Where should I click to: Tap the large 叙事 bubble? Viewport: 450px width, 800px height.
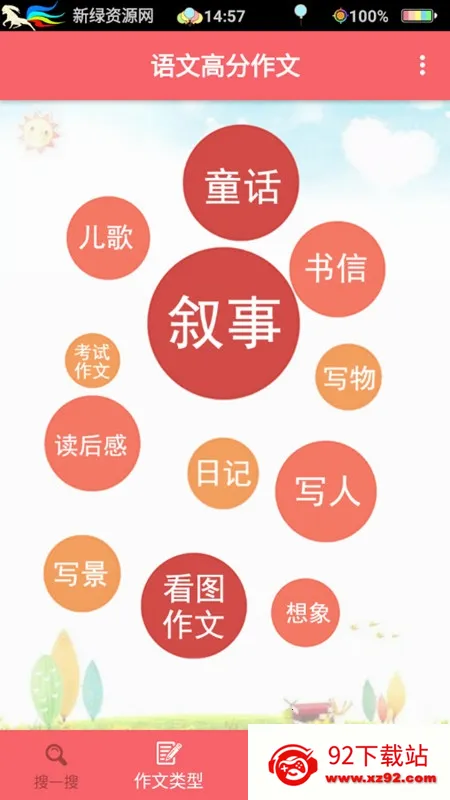tap(223, 323)
